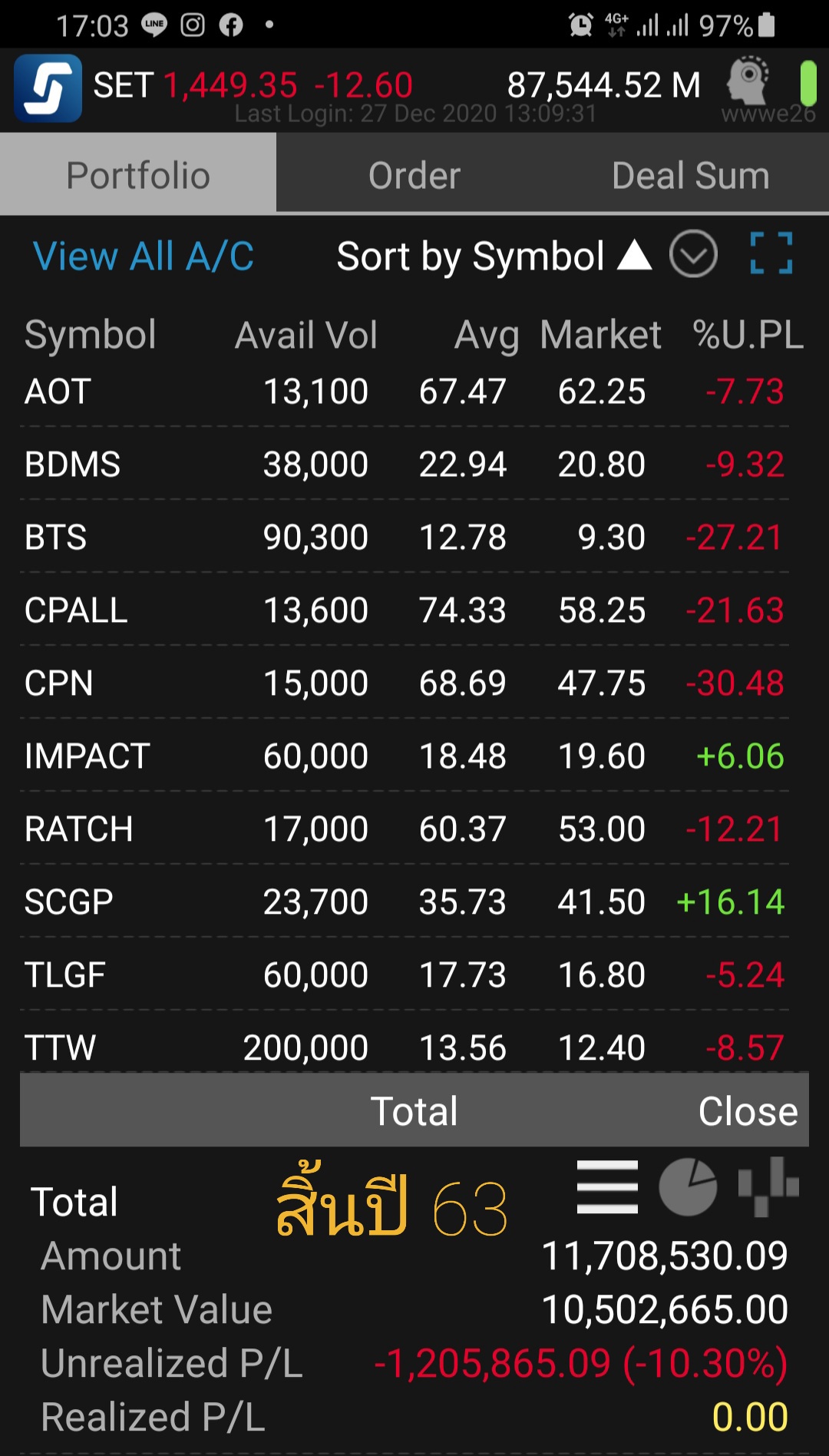Screen dimensions: 829x1456
Task: Open the BDMS holding row
Action: coord(405,464)
